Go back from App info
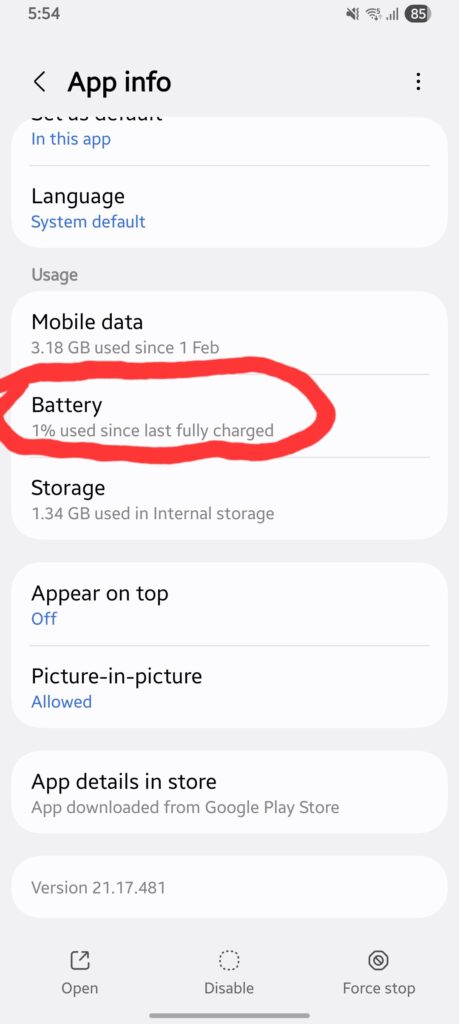The width and height of the screenshot is (459, 1024). coord(40,82)
